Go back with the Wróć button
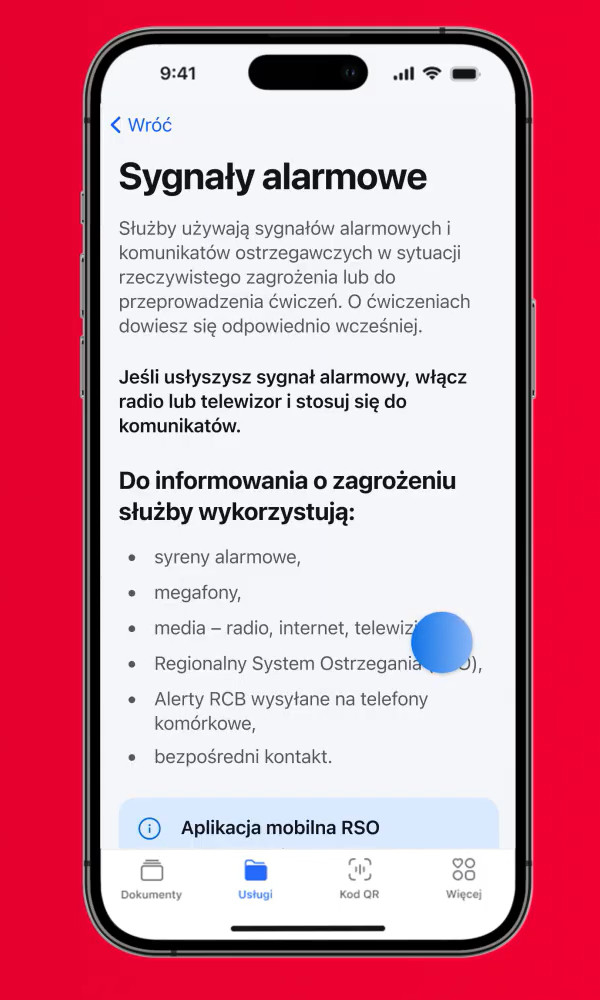The image size is (600, 1000). coord(141,125)
